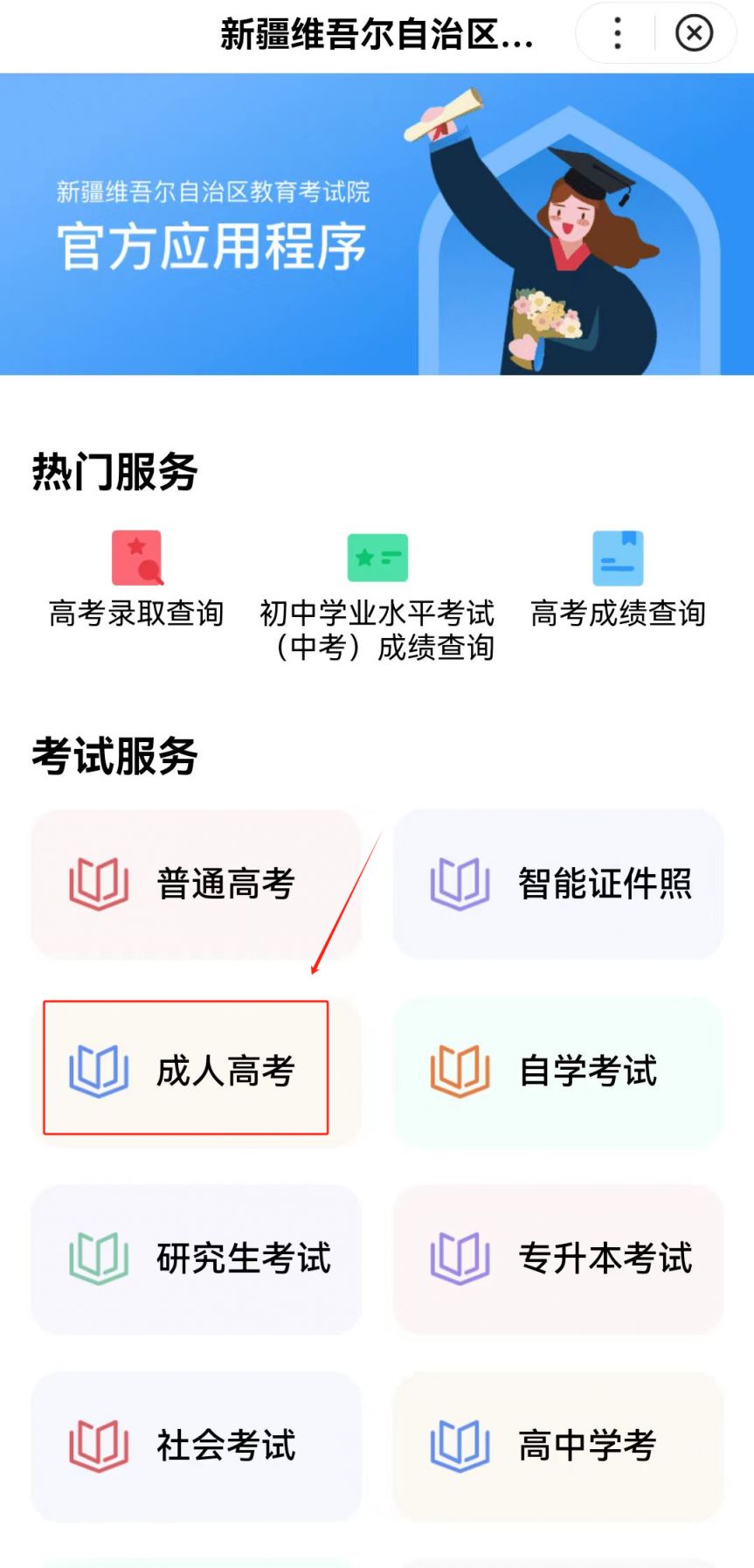This screenshot has width=754, height=1568.
Task: Open 高考录取查询 service
Action: coord(137,579)
